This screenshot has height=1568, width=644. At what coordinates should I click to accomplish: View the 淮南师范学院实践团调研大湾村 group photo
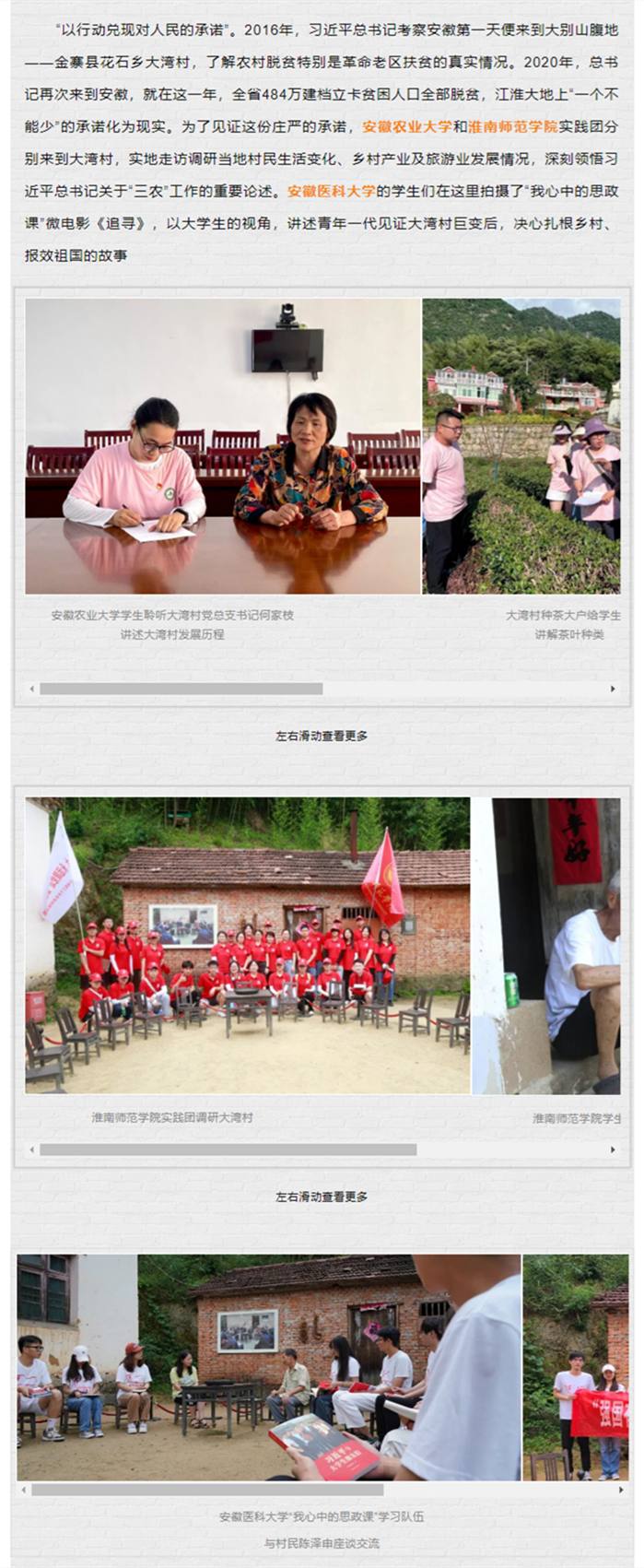click(247, 946)
